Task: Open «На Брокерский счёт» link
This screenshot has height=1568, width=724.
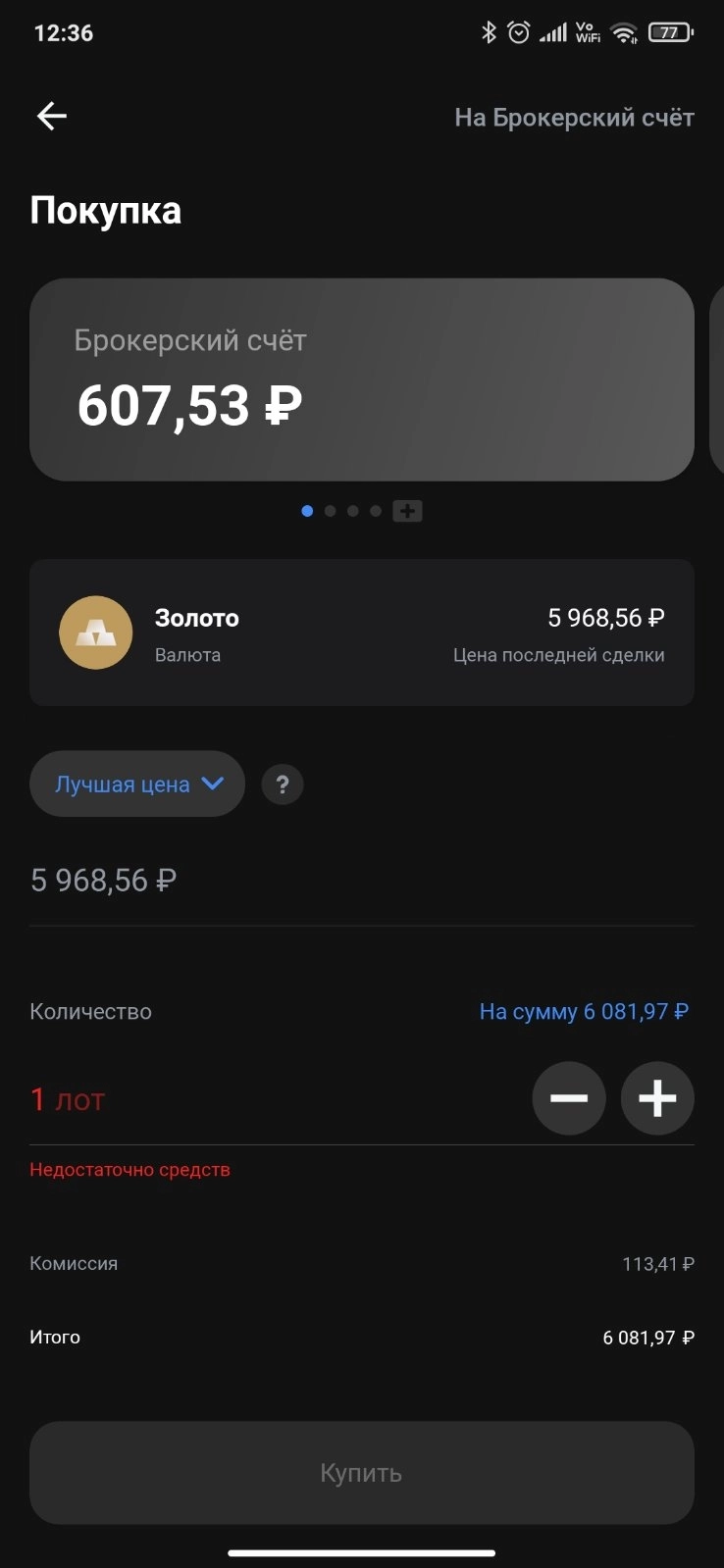Action: click(x=574, y=118)
